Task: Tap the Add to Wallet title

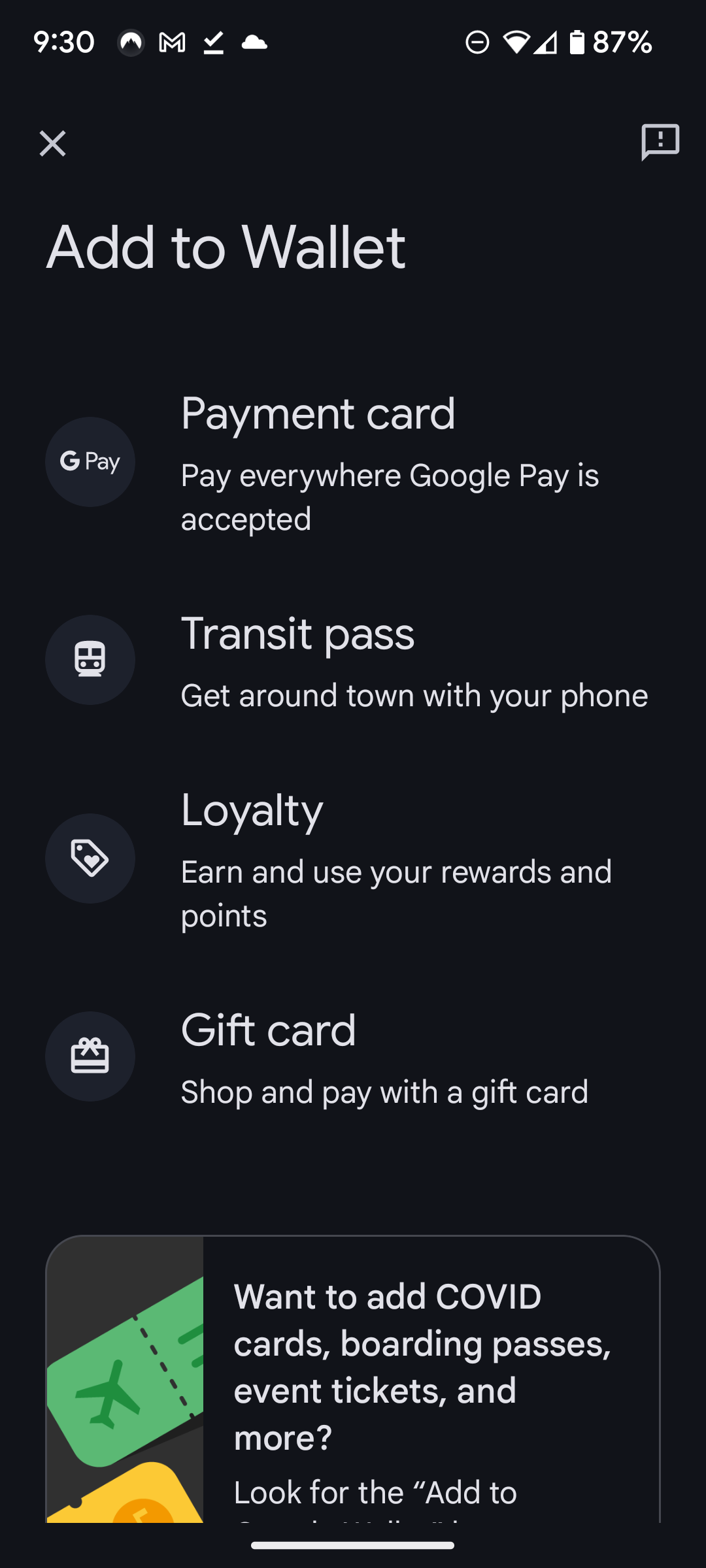Action: tap(227, 248)
